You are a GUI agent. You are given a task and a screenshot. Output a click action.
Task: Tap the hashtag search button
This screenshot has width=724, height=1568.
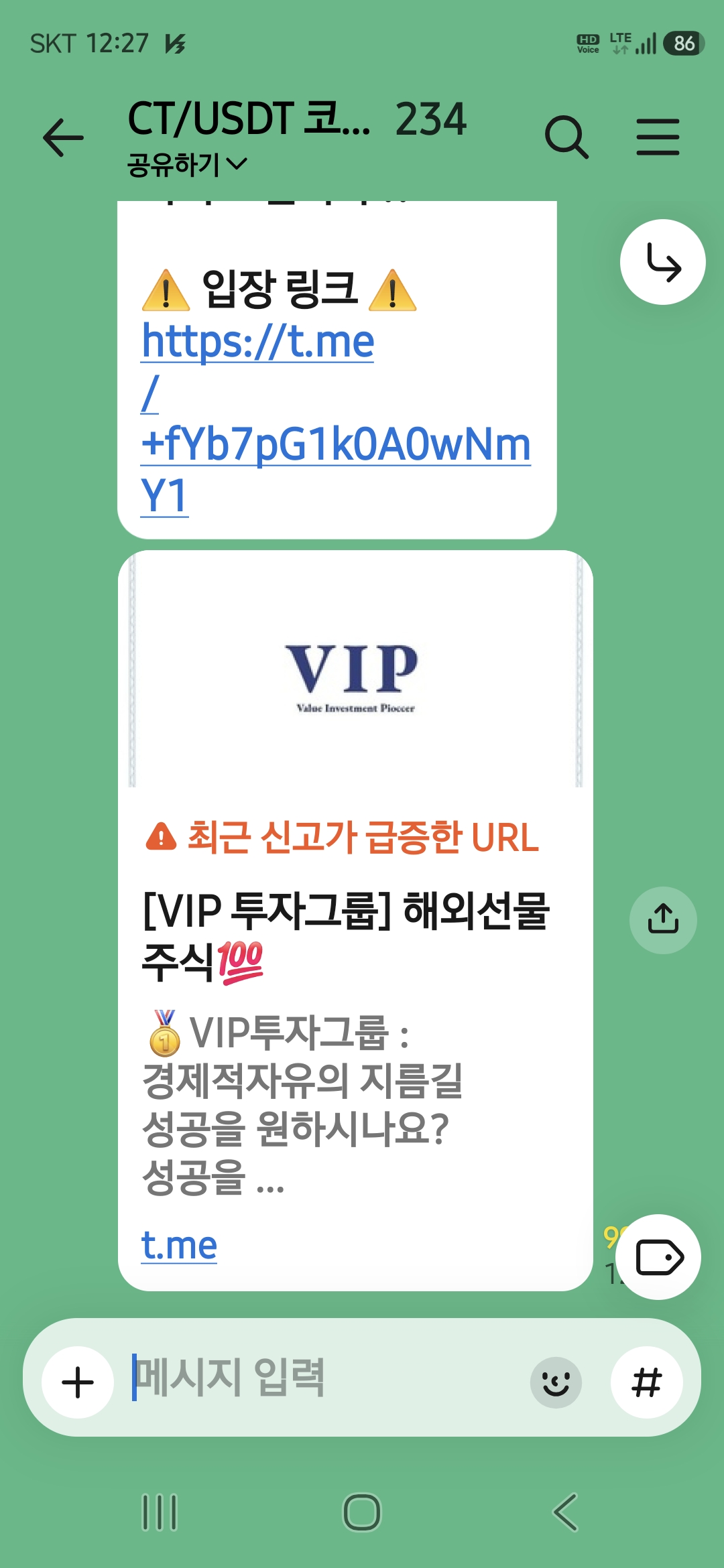pos(647,1382)
